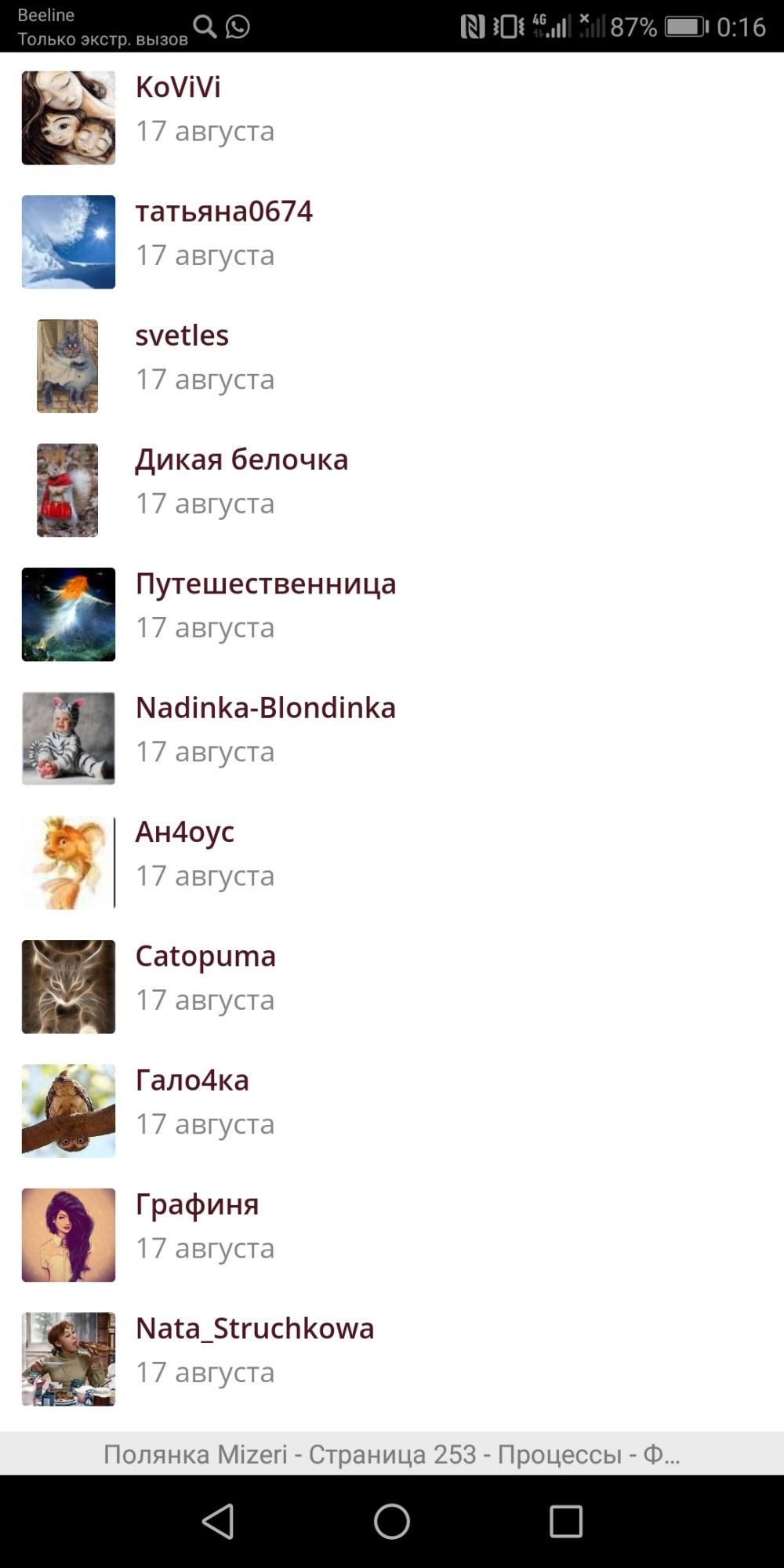The width and height of the screenshot is (784, 1568).
Task: View user Путешественница
Action: 266,584
